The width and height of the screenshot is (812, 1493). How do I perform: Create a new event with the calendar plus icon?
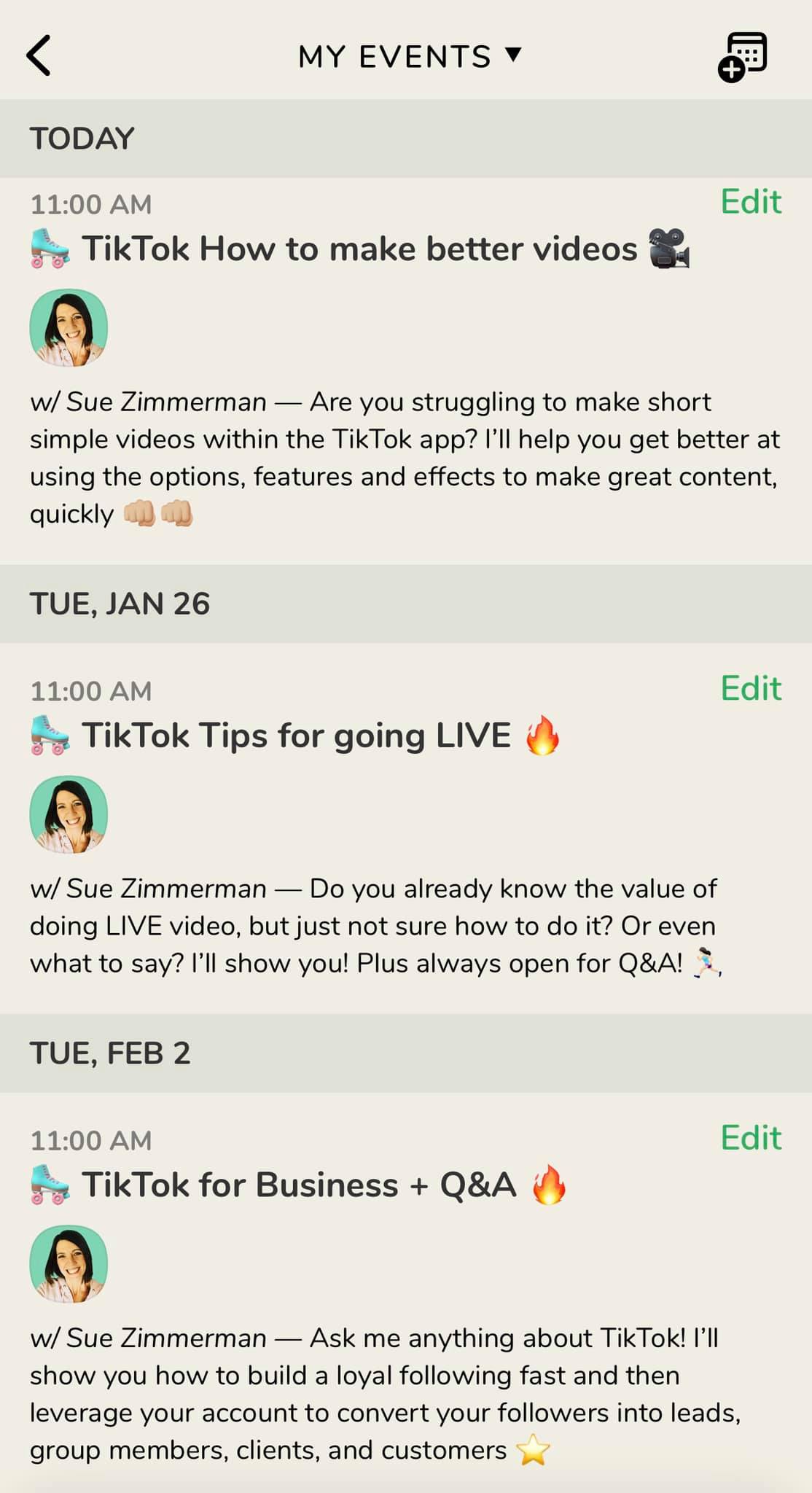tap(742, 57)
